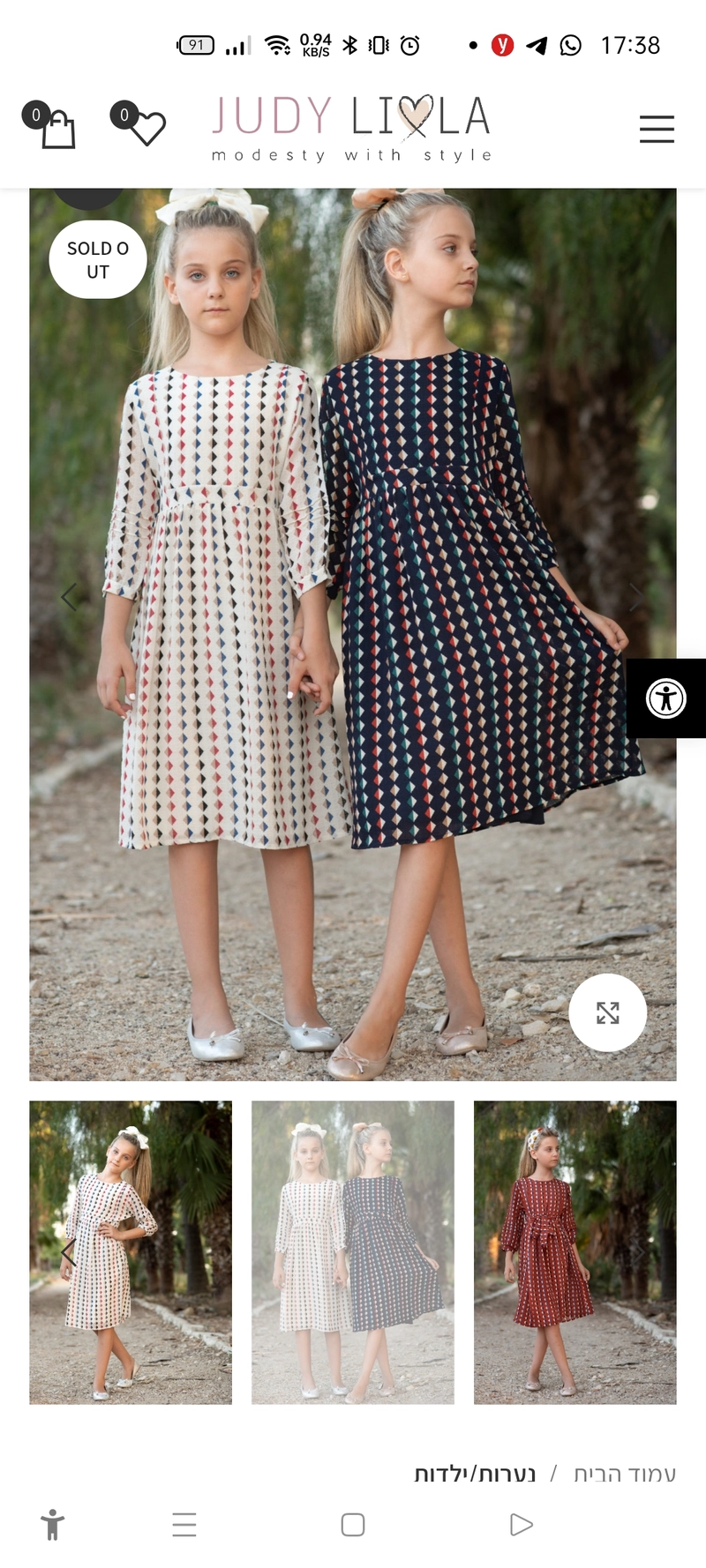This screenshot has height=1568, width=706.
Task: Show next main product image
Action: click(636, 597)
